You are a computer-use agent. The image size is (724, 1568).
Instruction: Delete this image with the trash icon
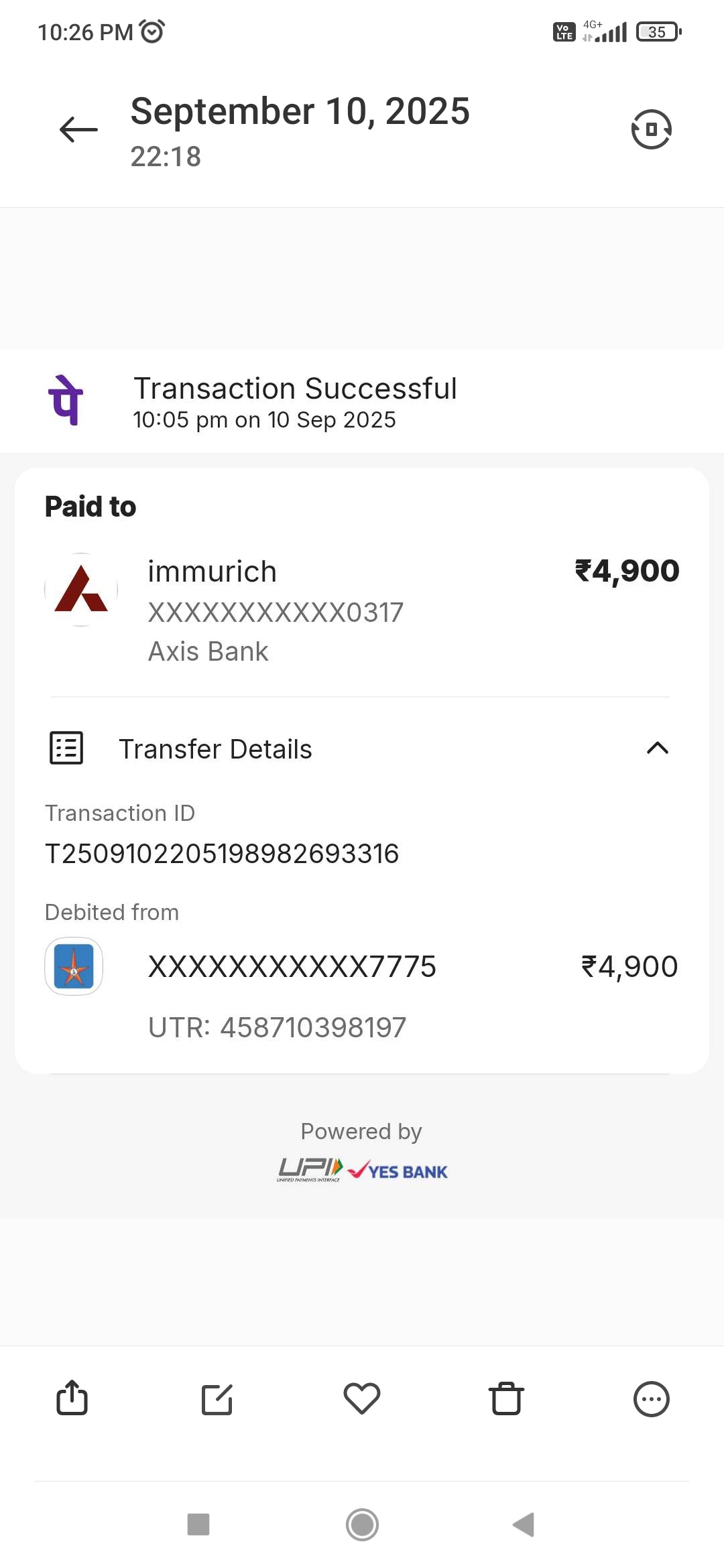(507, 1398)
